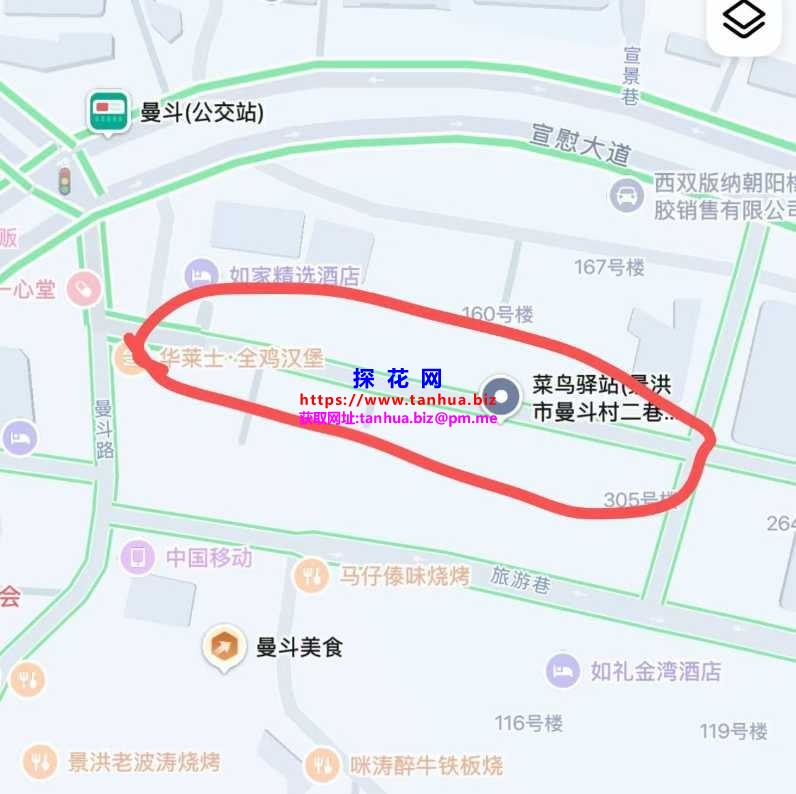
Task: Open the 华莱士·全鸡汉堡 restaurant marker
Action: coord(129,357)
